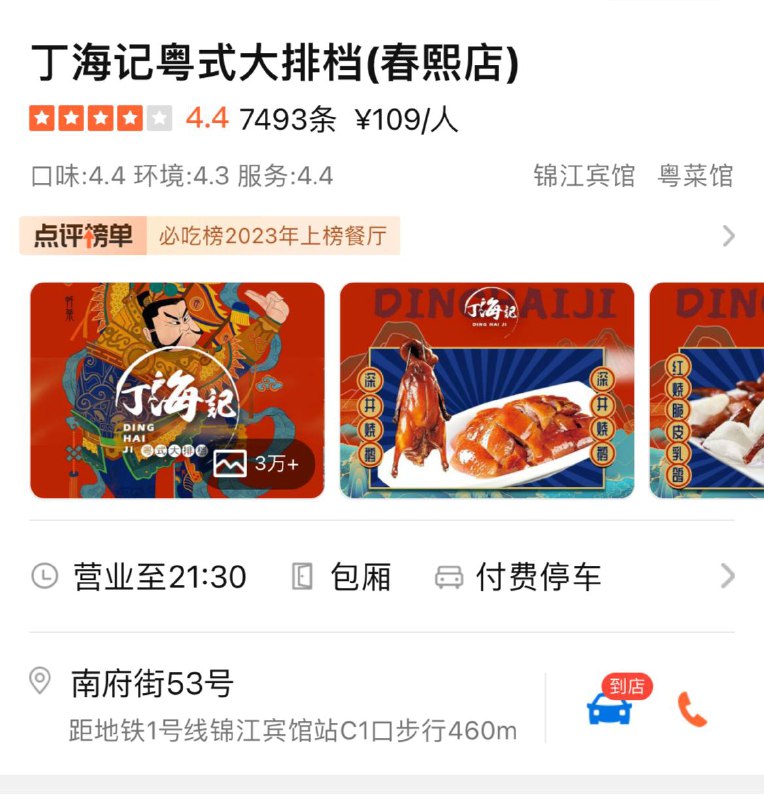Open photo gallery via the 3万+ image icon

pos(234,462)
